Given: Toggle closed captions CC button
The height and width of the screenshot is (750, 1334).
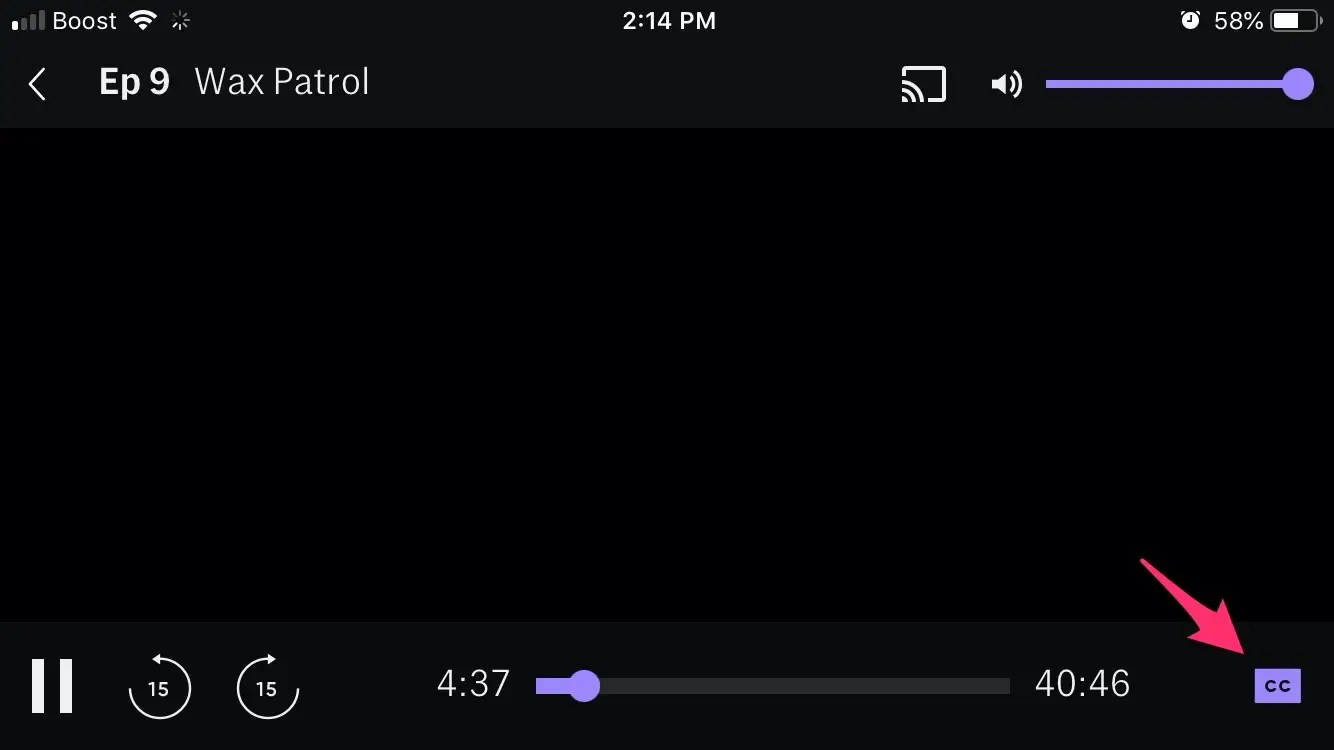Looking at the screenshot, I should [1277, 686].
